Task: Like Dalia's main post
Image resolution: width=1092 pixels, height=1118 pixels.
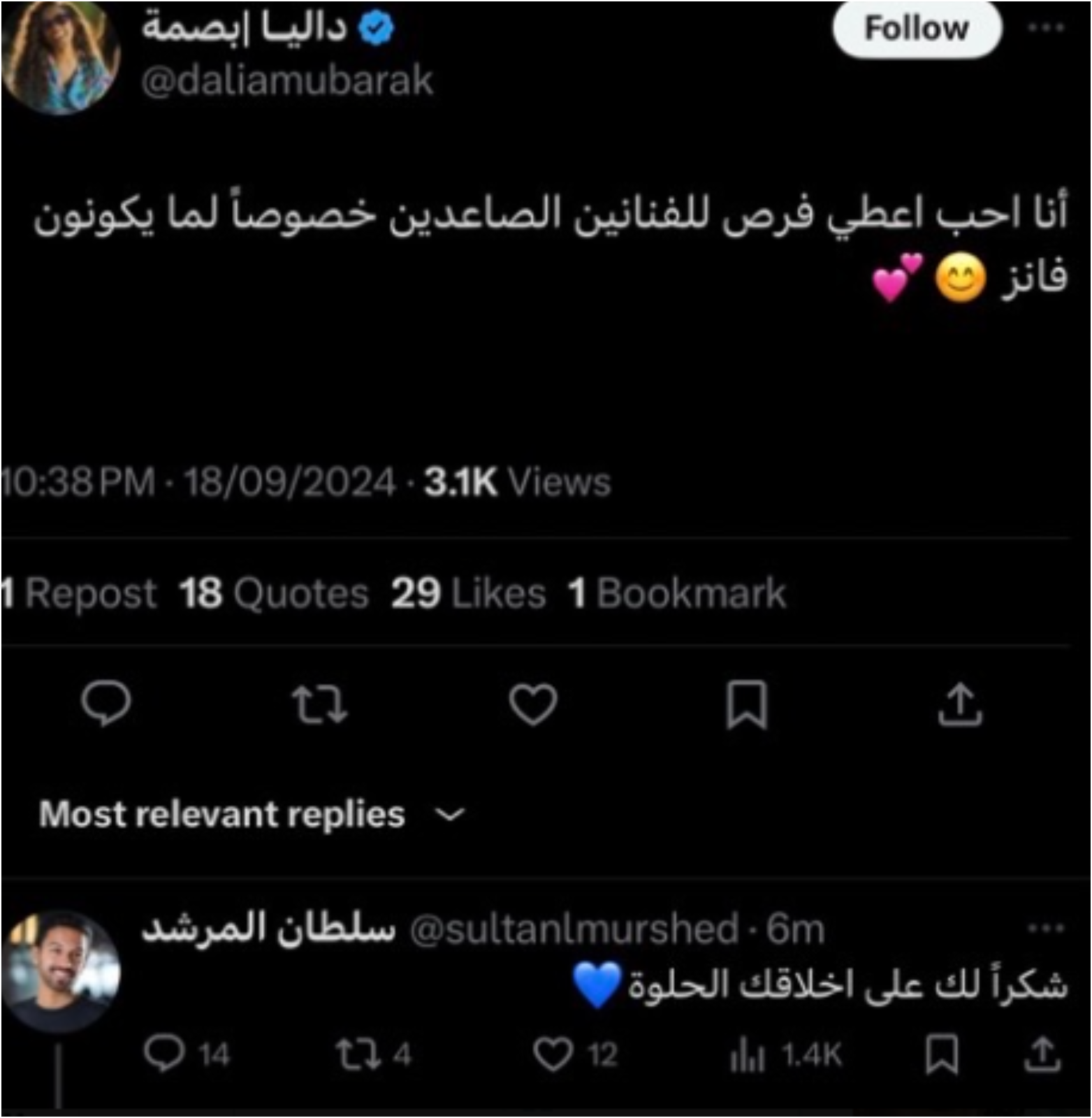Action: [x=533, y=704]
